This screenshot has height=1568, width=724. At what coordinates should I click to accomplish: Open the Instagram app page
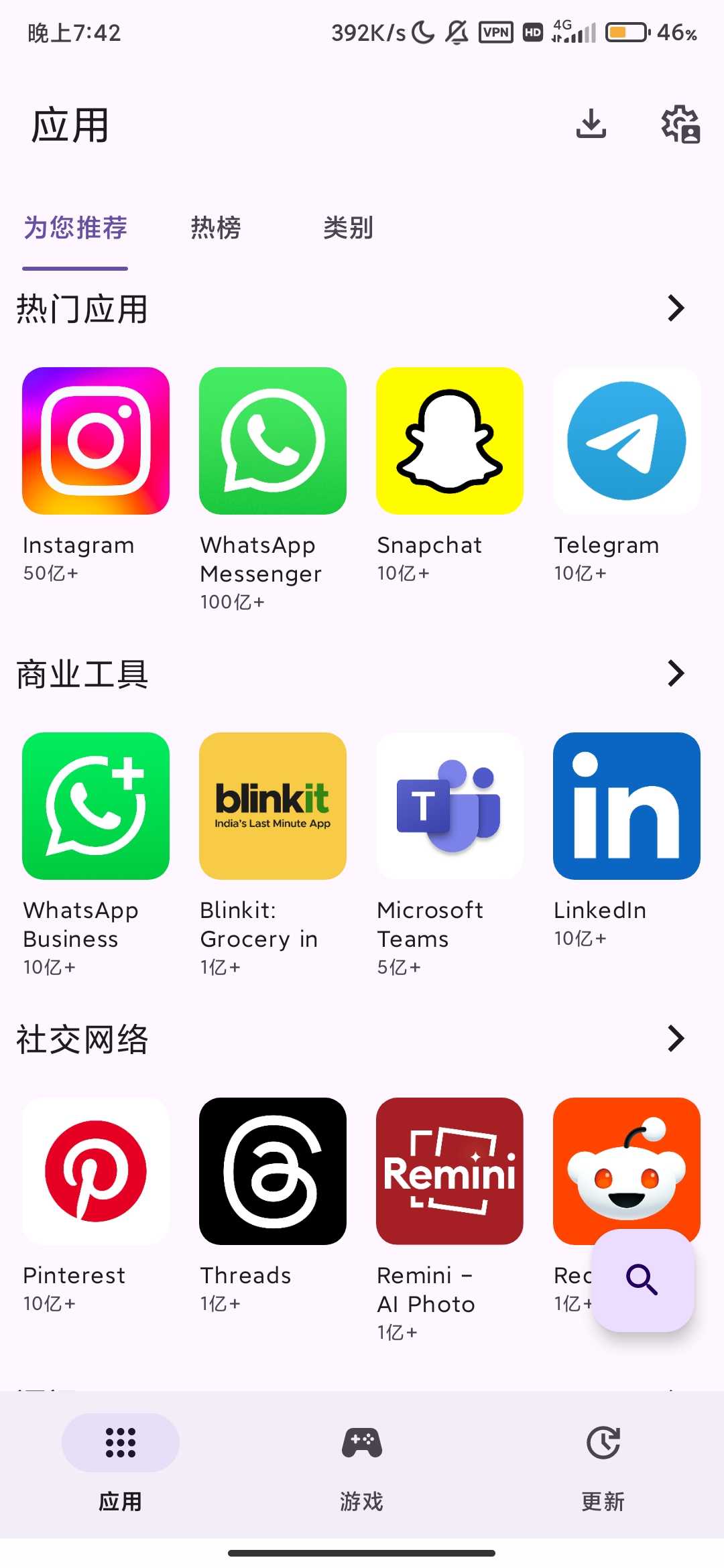pos(96,441)
